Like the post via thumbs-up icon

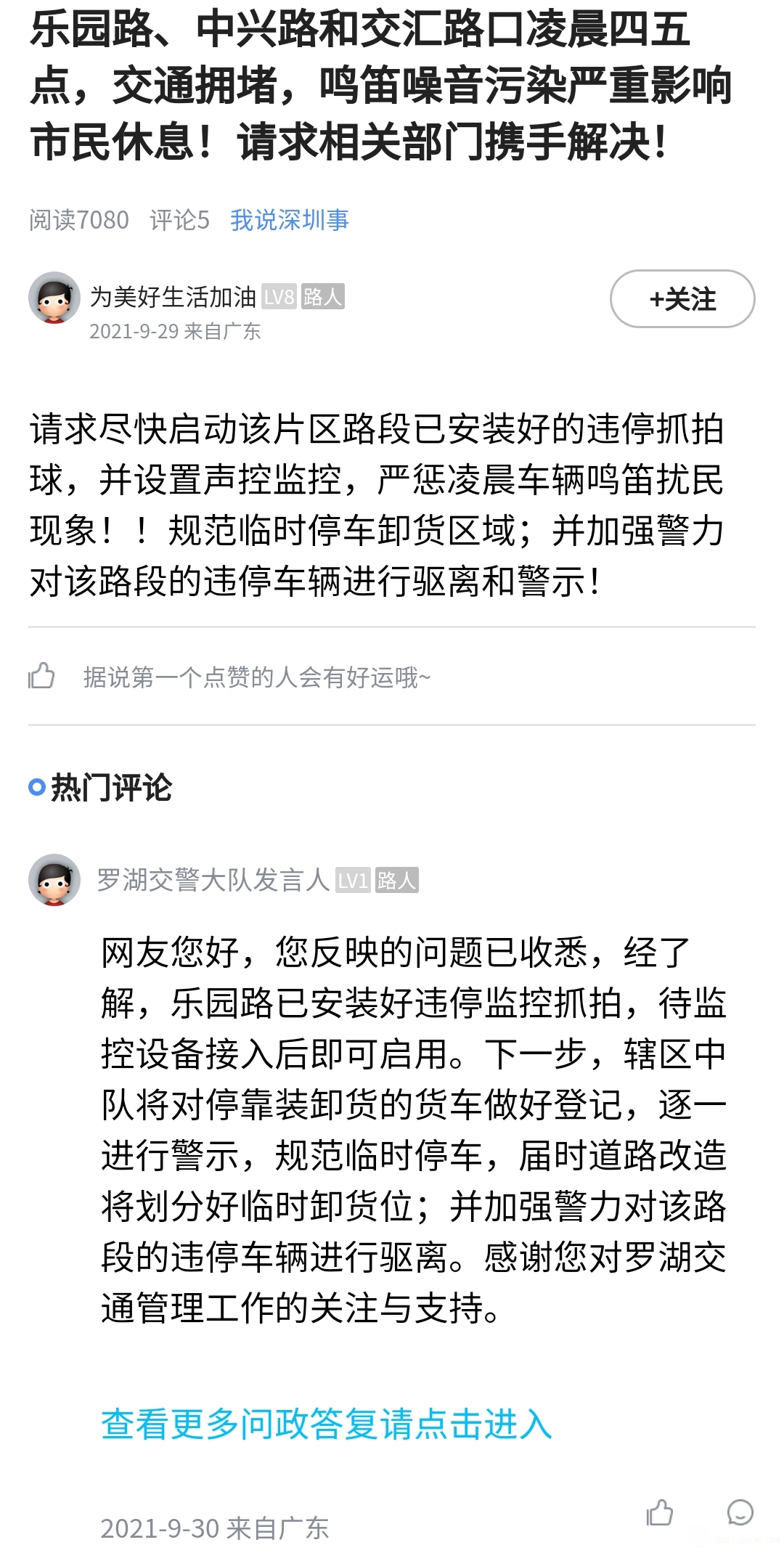[x=41, y=676]
